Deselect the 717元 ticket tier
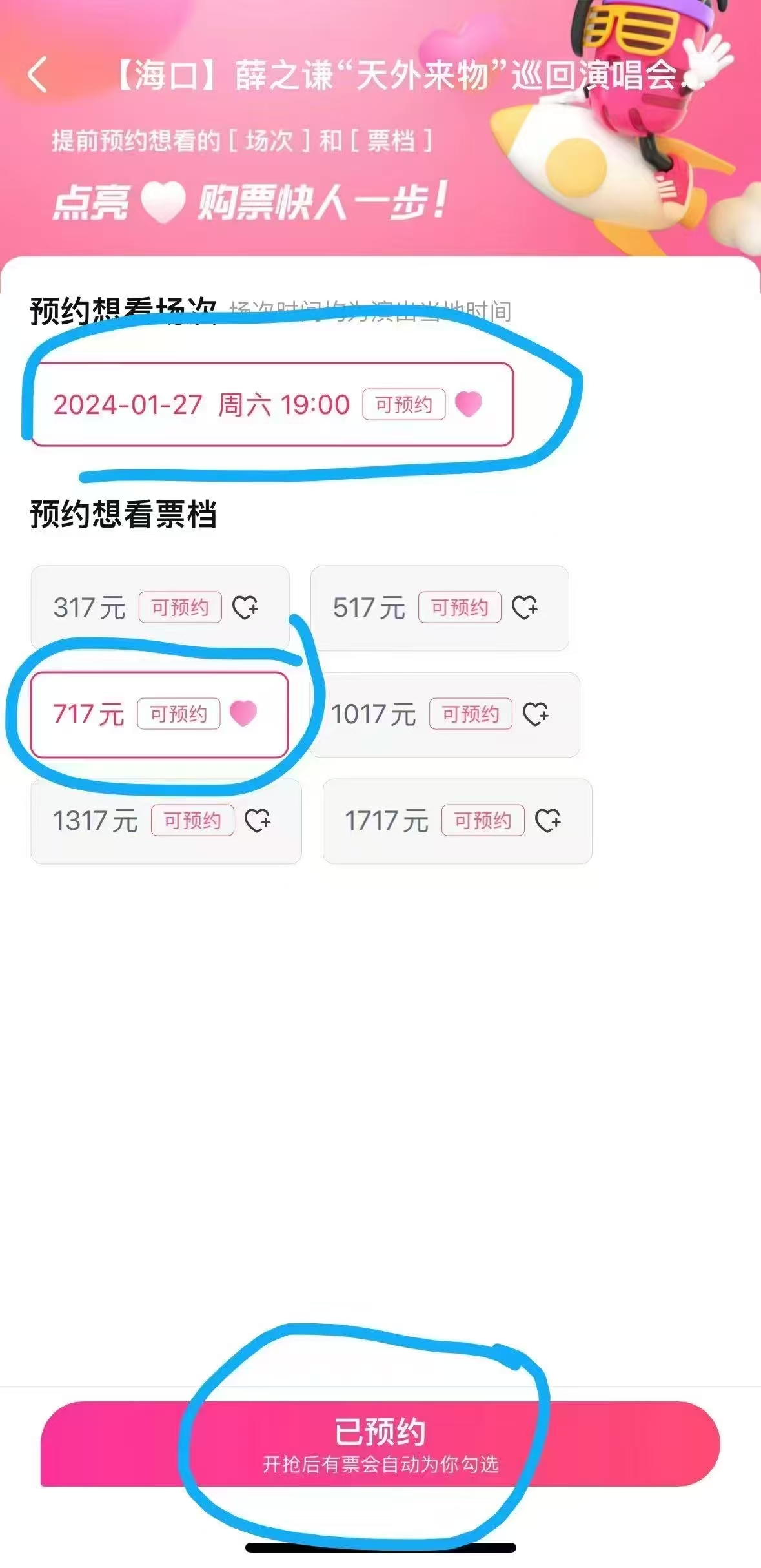 pos(159,714)
